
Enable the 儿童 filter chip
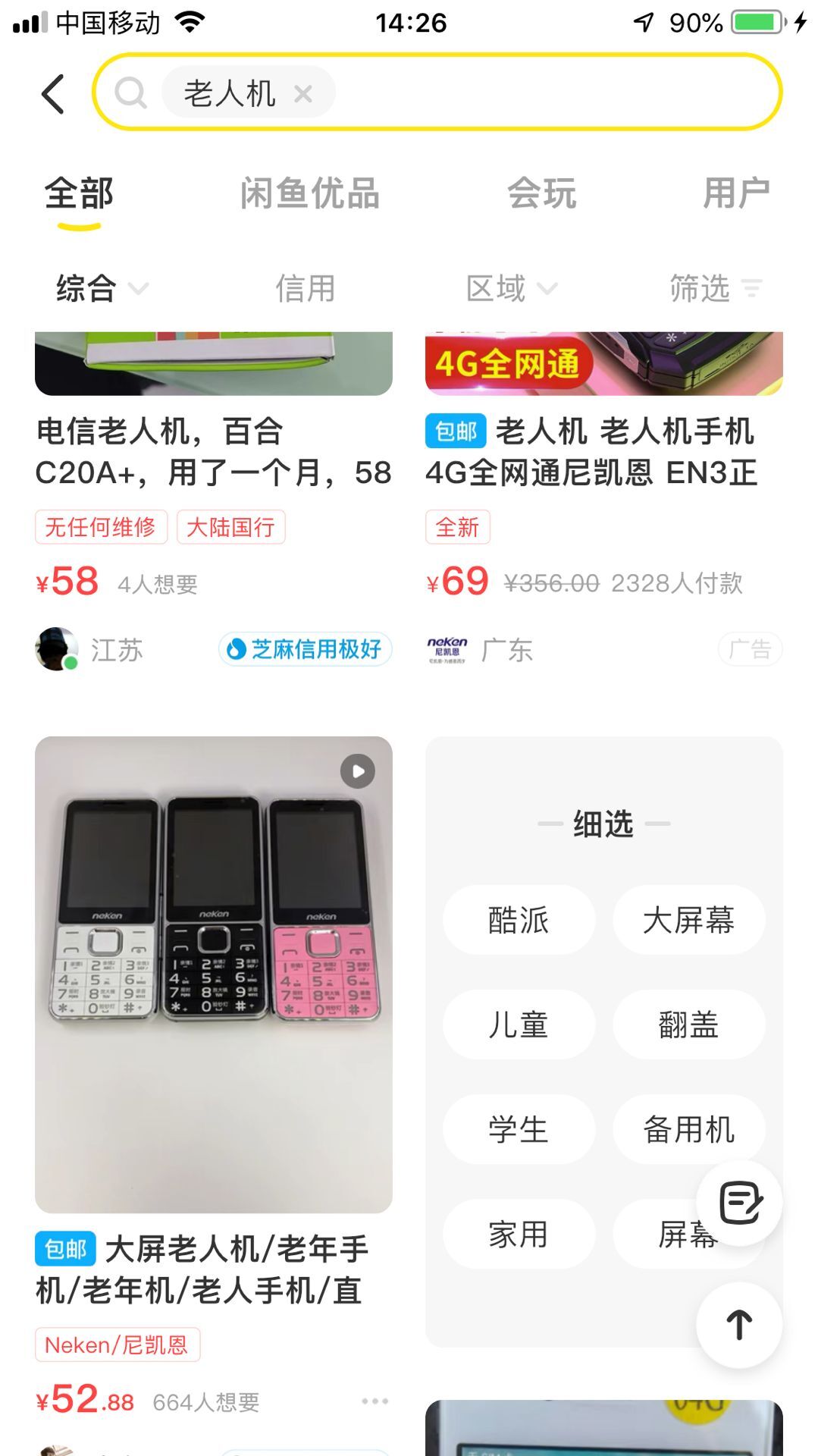click(519, 1025)
